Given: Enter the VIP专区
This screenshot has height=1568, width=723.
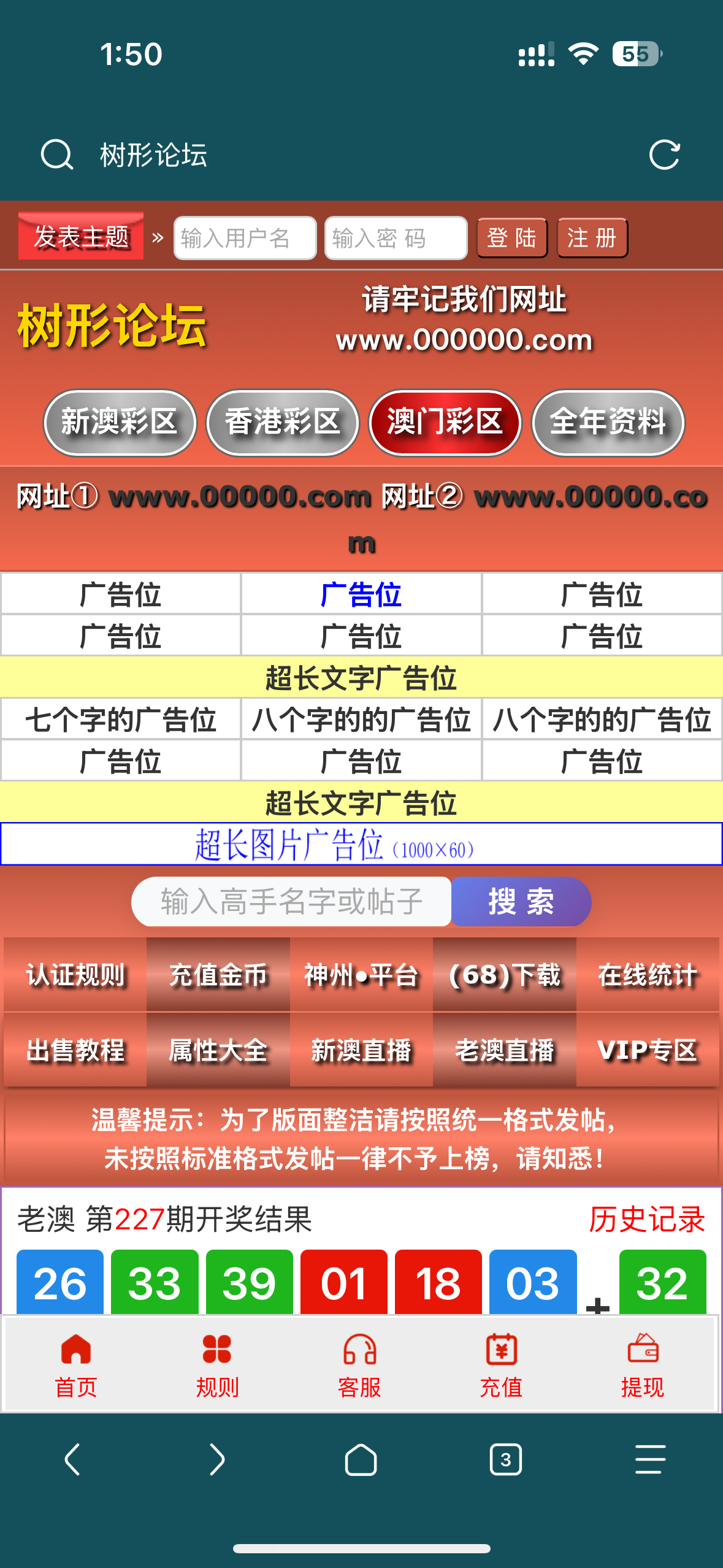Looking at the screenshot, I should (648, 1050).
